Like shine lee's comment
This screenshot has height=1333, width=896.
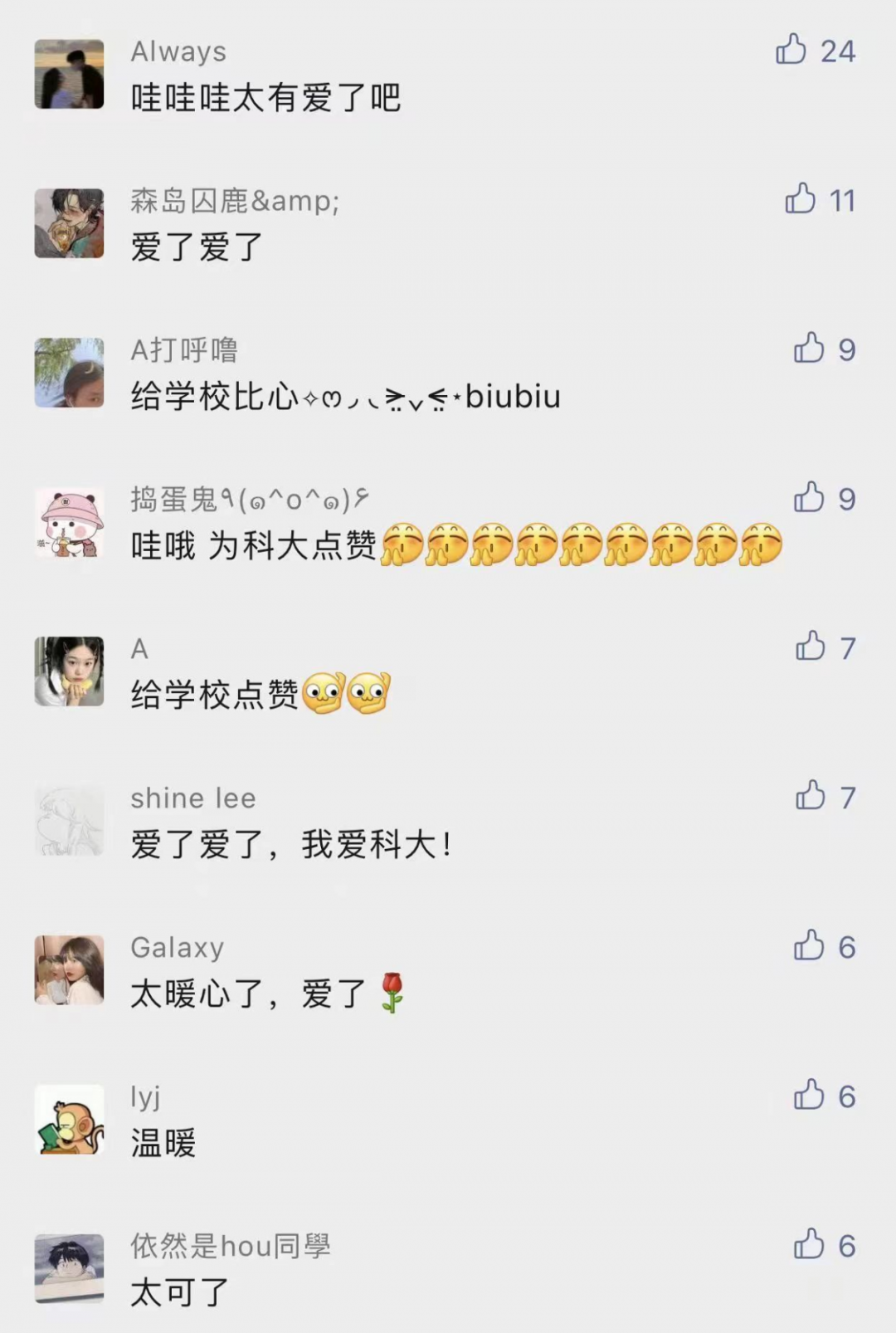coord(811,796)
